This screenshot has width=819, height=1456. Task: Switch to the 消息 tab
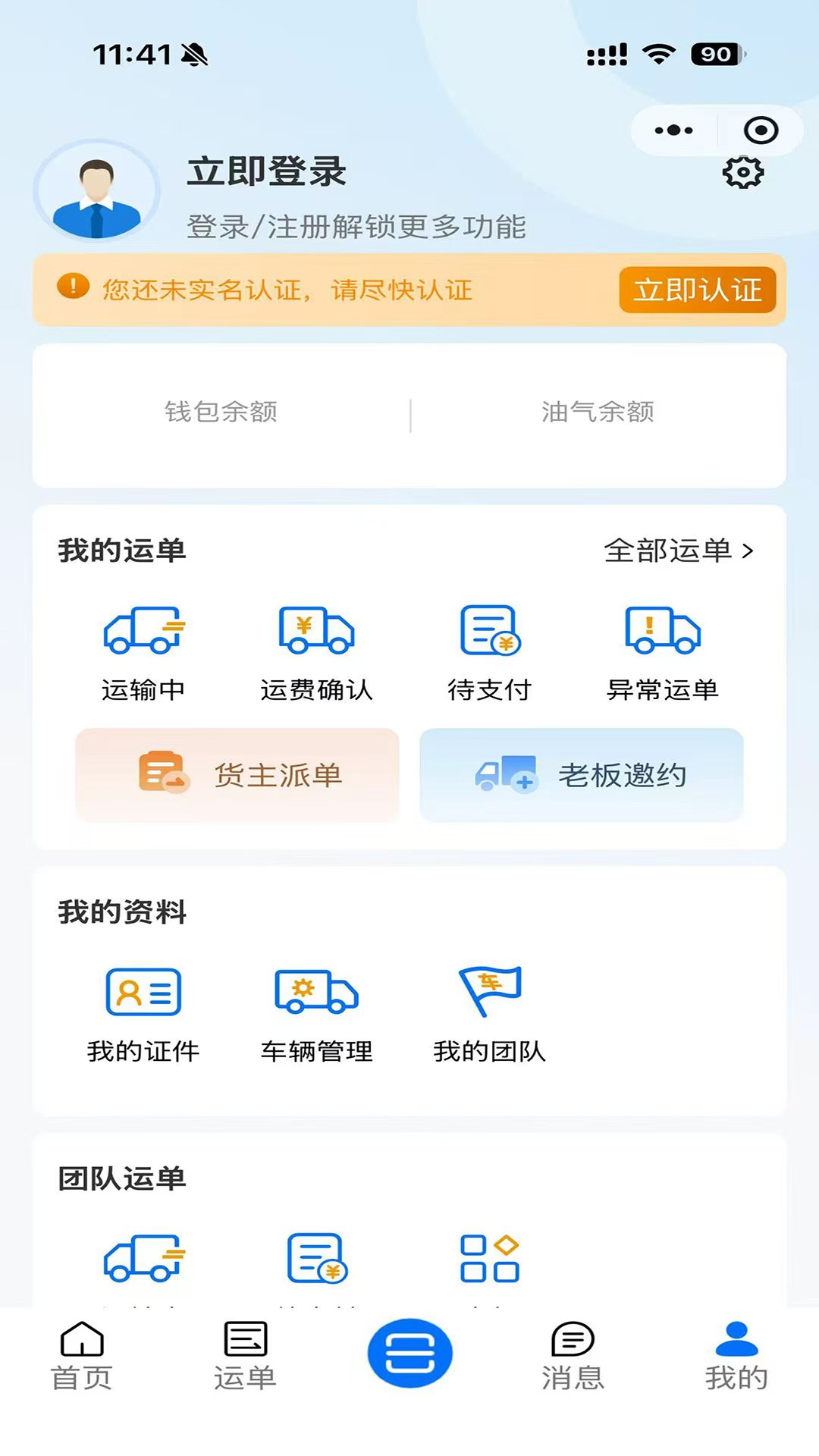[573, 1357]
